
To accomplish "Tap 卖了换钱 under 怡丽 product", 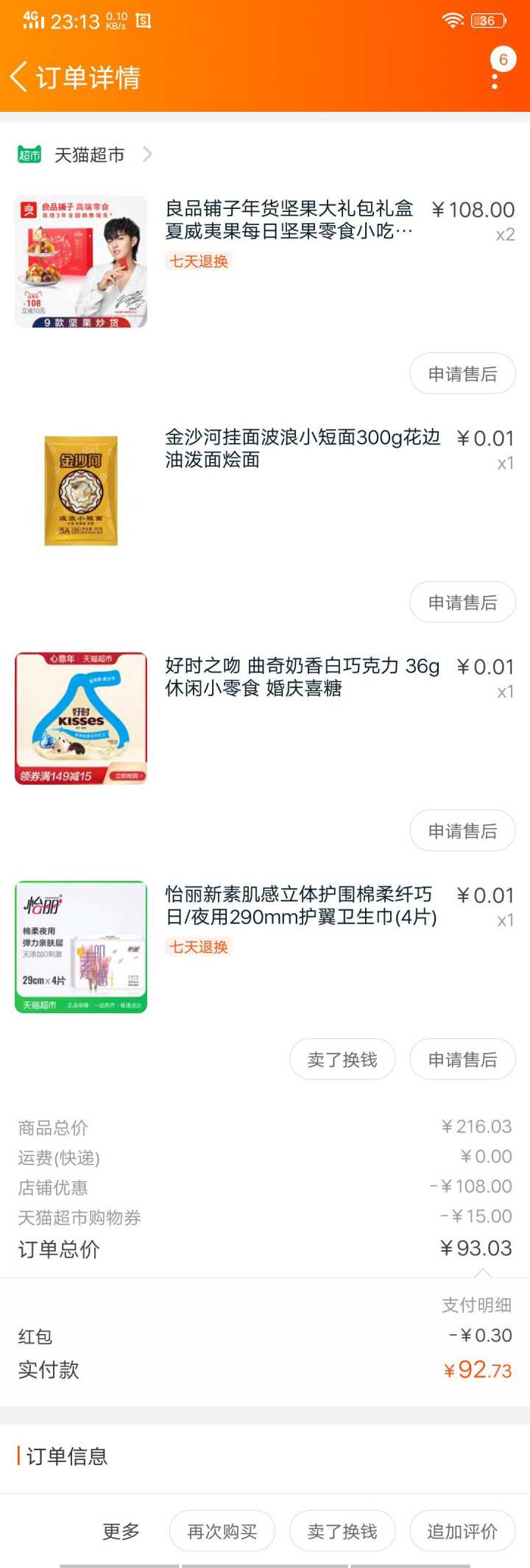I will point(342,1059).
